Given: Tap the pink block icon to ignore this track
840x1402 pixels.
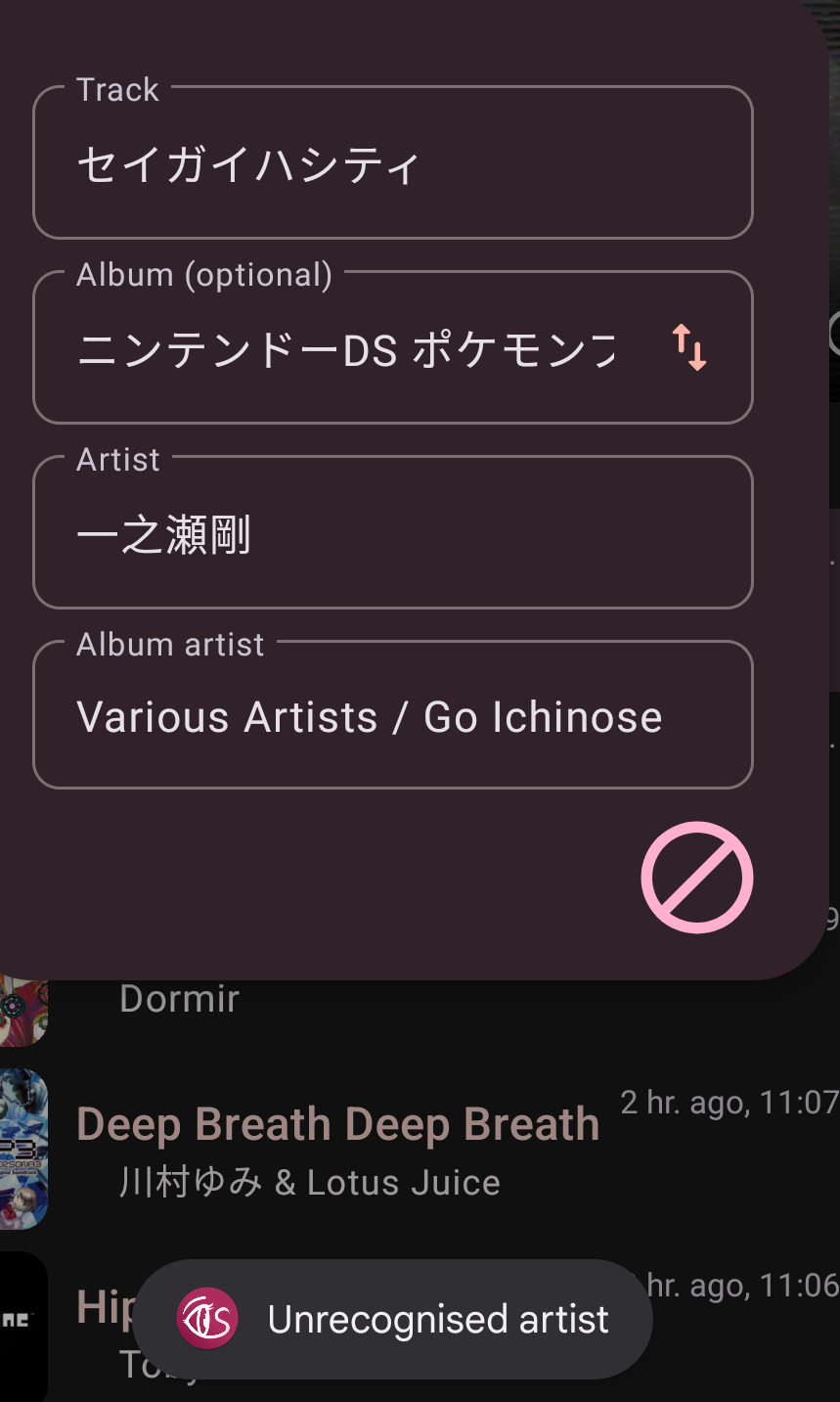Looking at the screenshot, I should (696, 877).
